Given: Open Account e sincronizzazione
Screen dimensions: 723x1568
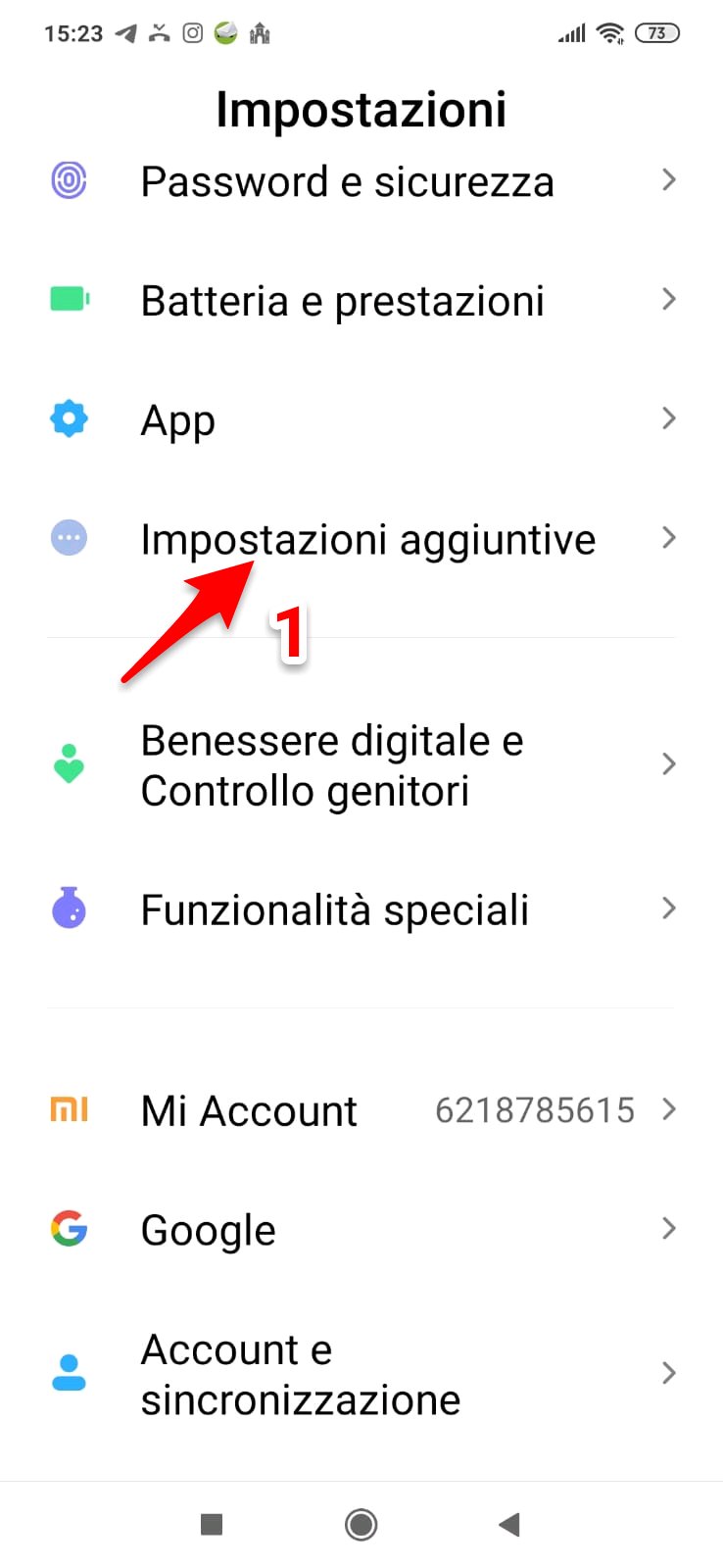Looking at the screenshot, I should pos(361,1374).
